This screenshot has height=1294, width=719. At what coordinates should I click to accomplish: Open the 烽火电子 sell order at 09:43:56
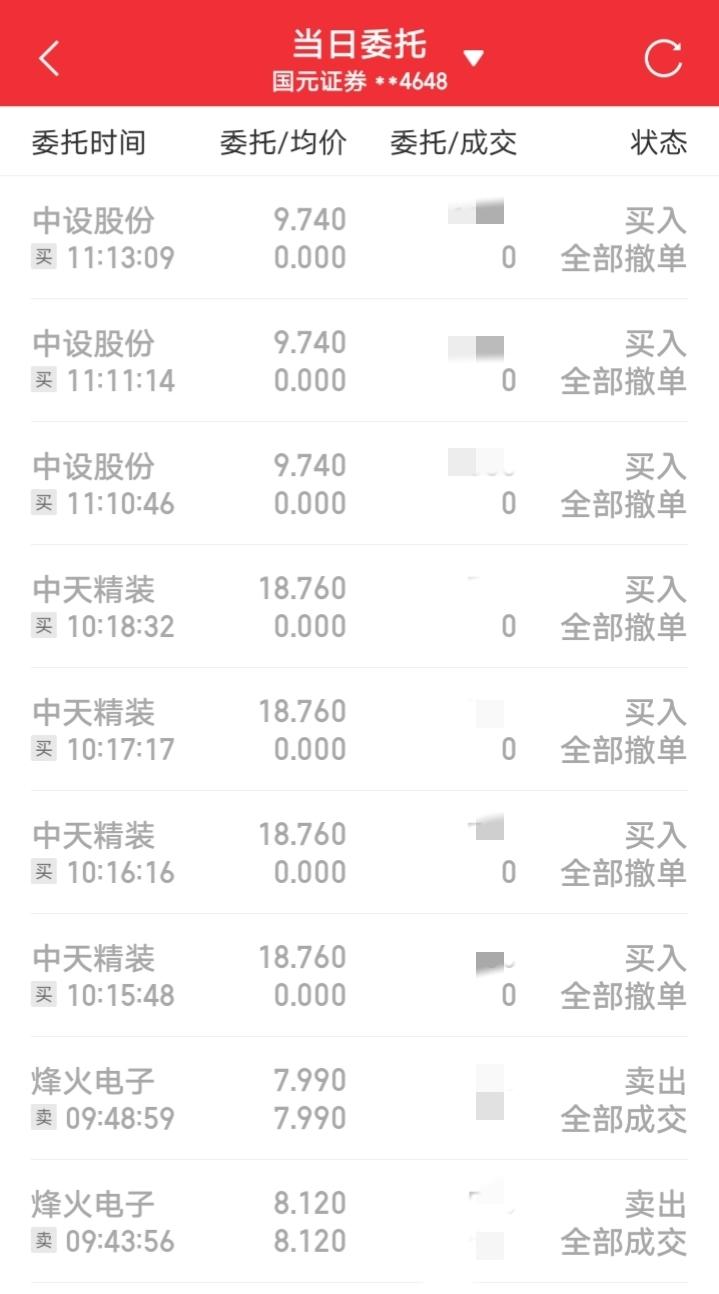359,1222
